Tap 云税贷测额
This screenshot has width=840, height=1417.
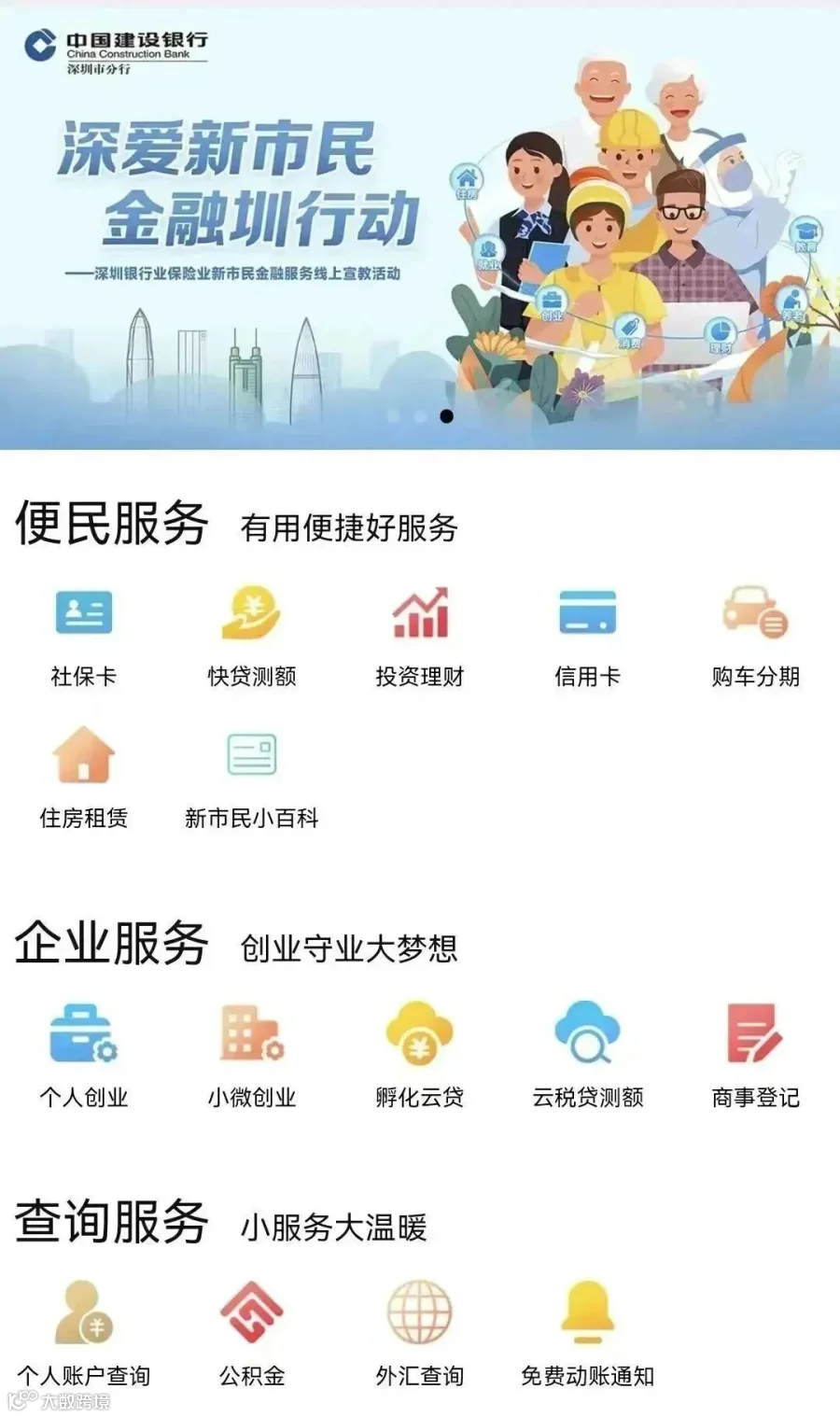click(588, 1057)
